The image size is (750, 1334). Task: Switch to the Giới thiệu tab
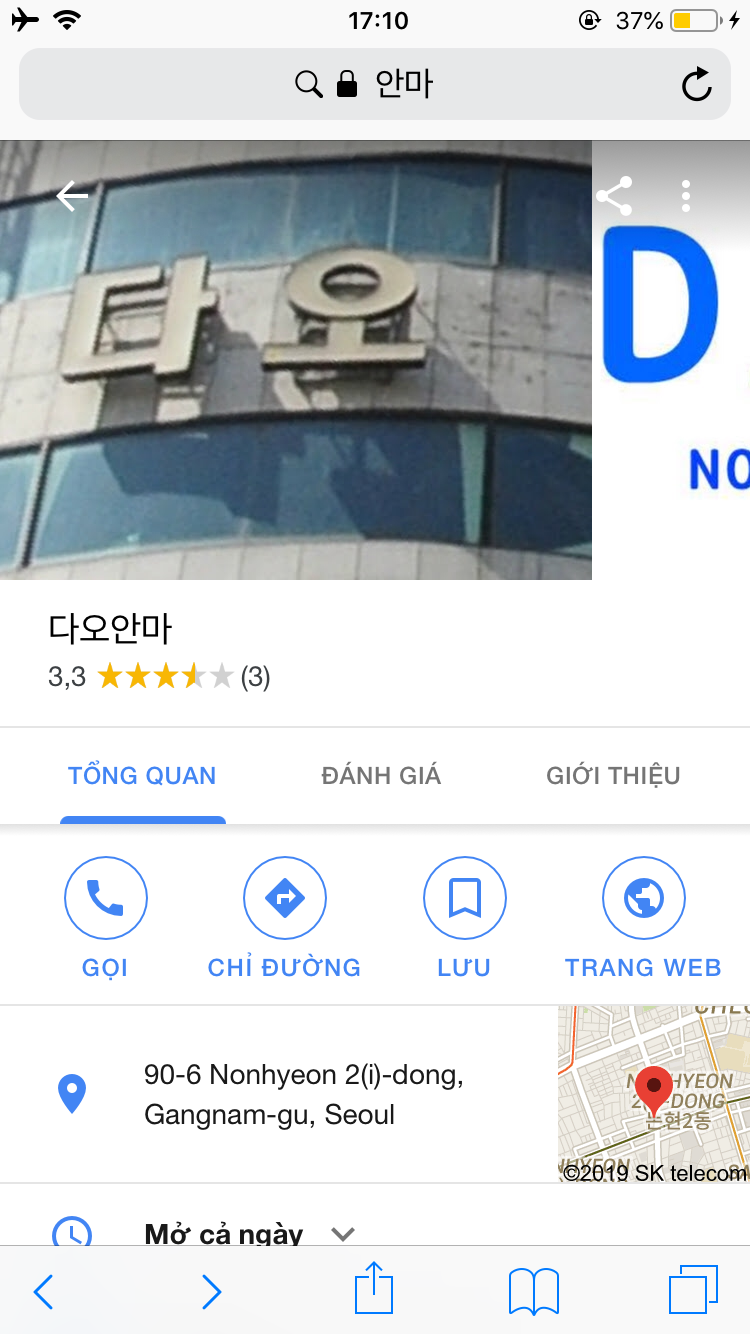613,775
